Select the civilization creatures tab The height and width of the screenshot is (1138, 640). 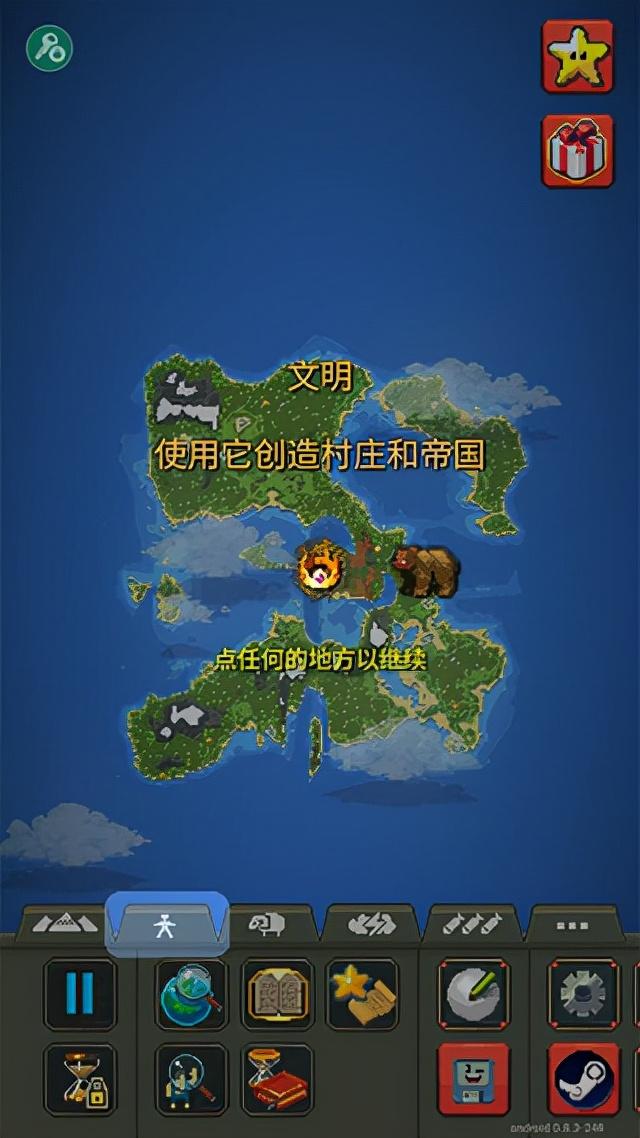tap(165, 926)
